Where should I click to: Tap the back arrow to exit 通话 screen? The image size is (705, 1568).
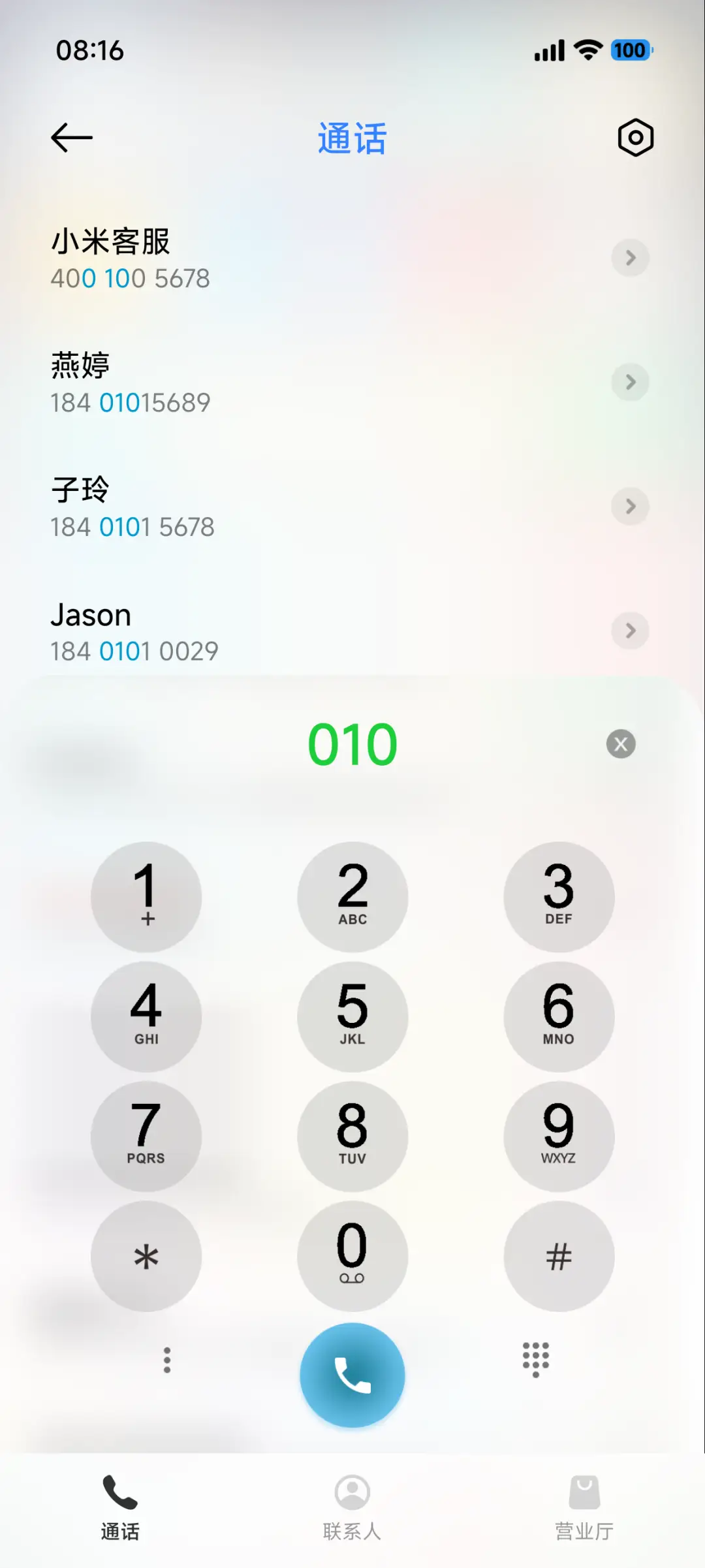70,137
